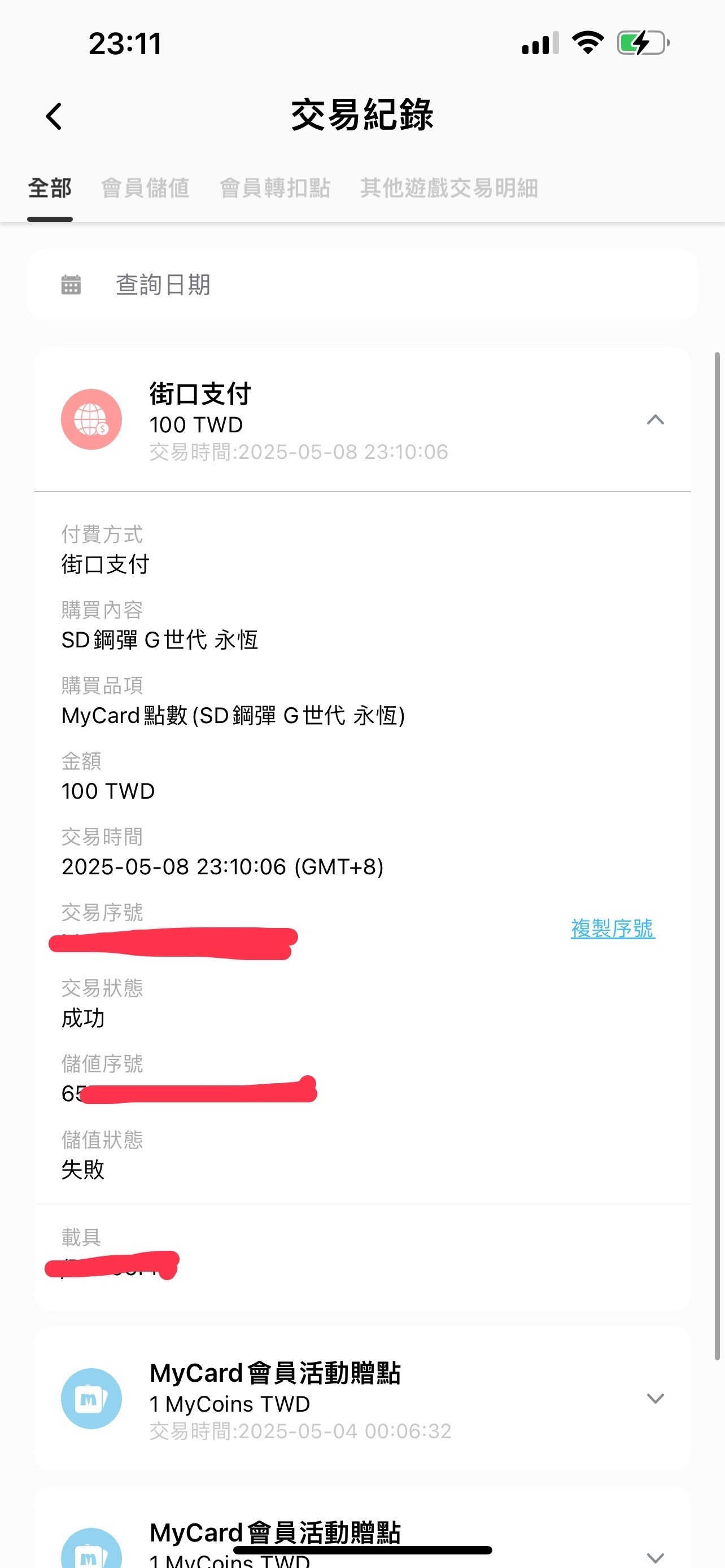Tap the Wi-Fi icon in status bar
725x1568 pixels.
coord(586,42)
